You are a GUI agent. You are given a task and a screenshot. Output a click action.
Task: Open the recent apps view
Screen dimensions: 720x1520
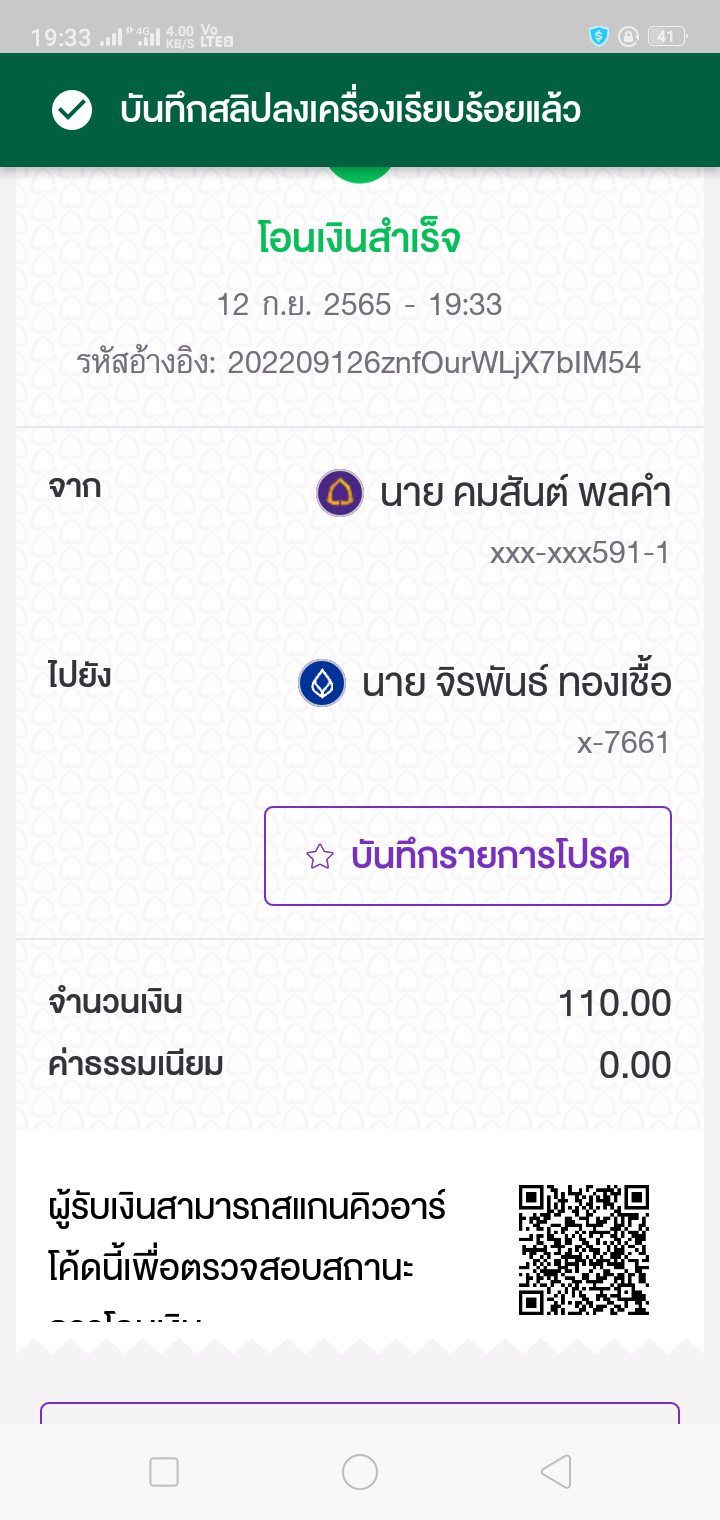click(x=164, y=1471)
